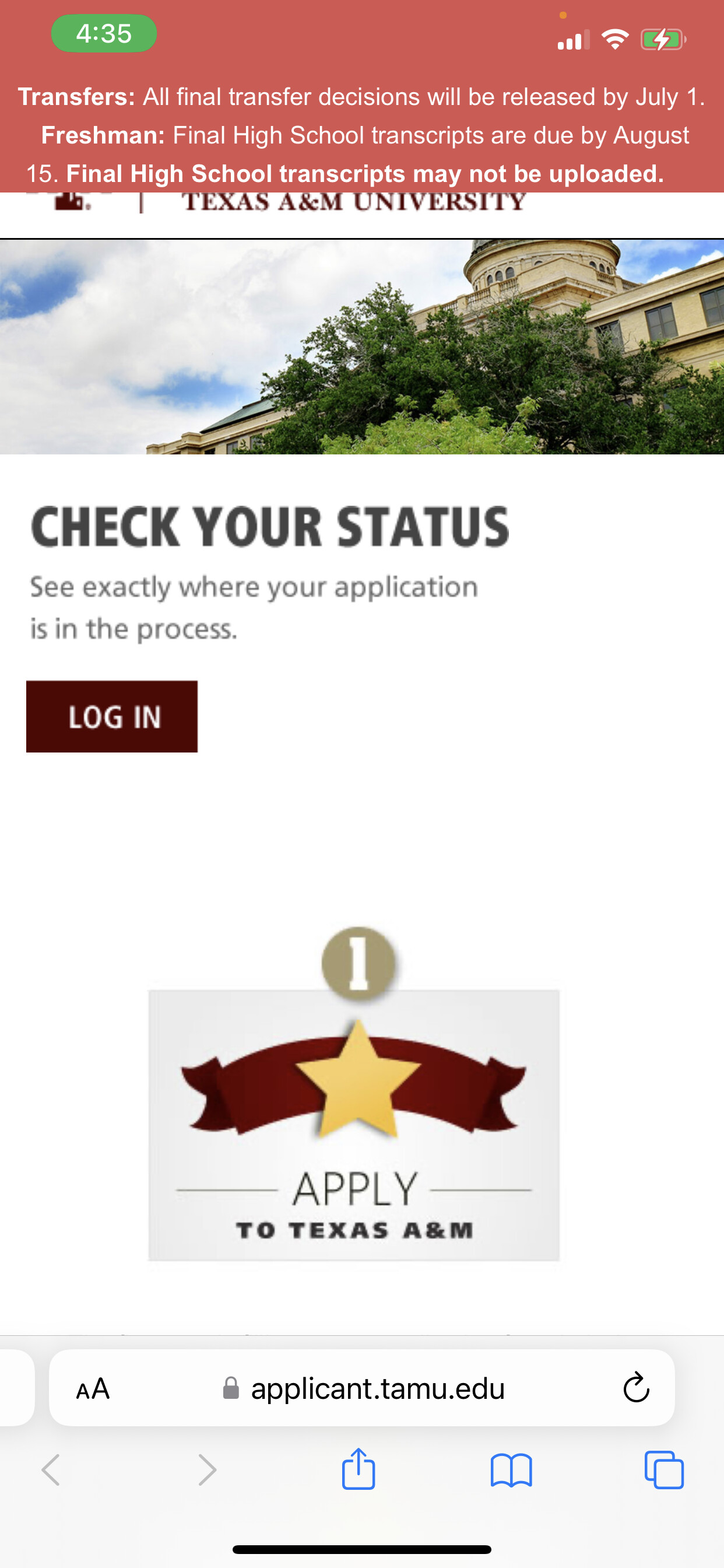Open the AA reader options menu
This screenshot has width=724, height=1568.
pyautogui.click(x=93, y=1389)
